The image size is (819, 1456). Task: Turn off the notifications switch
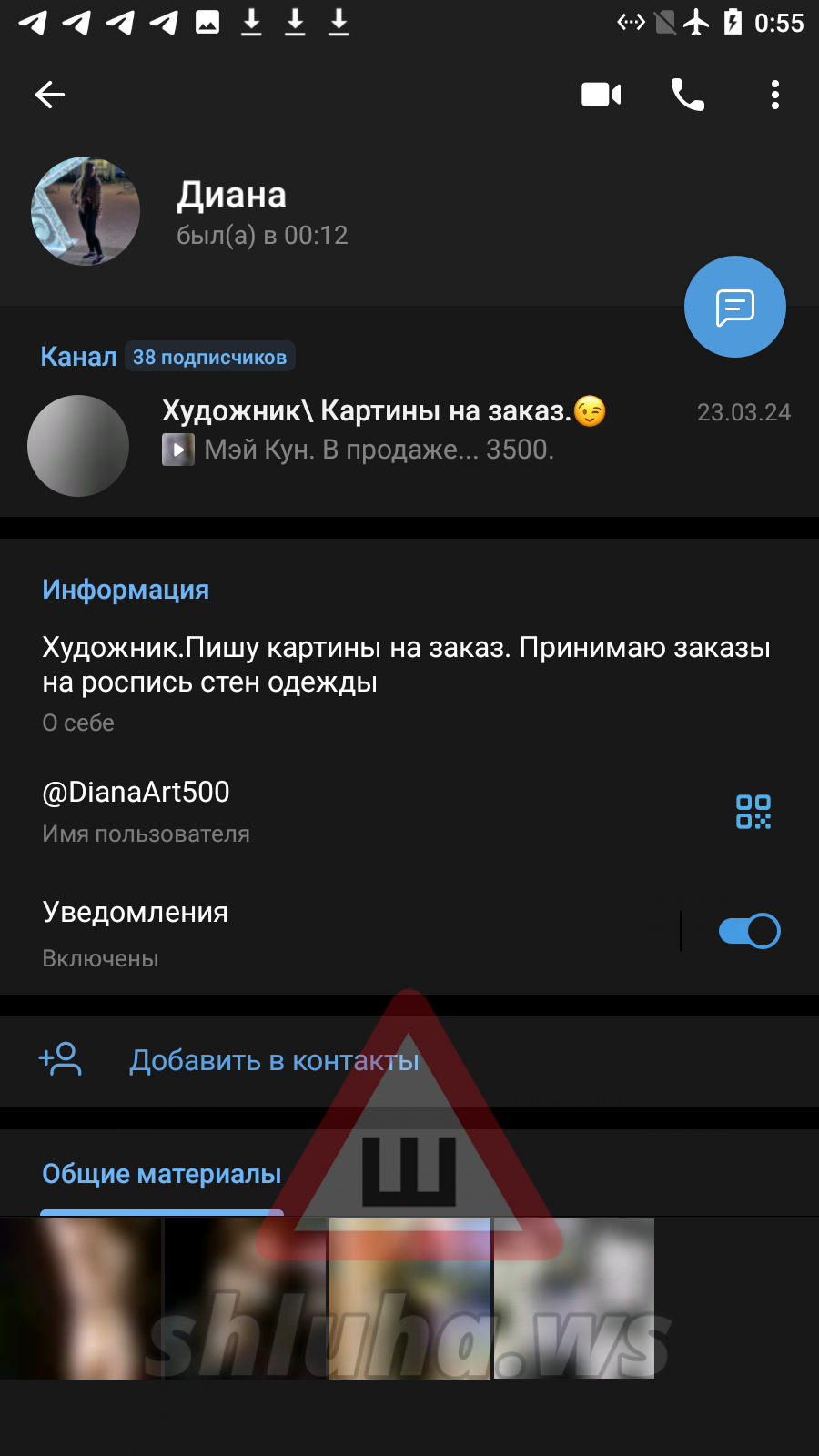[749, 931]
